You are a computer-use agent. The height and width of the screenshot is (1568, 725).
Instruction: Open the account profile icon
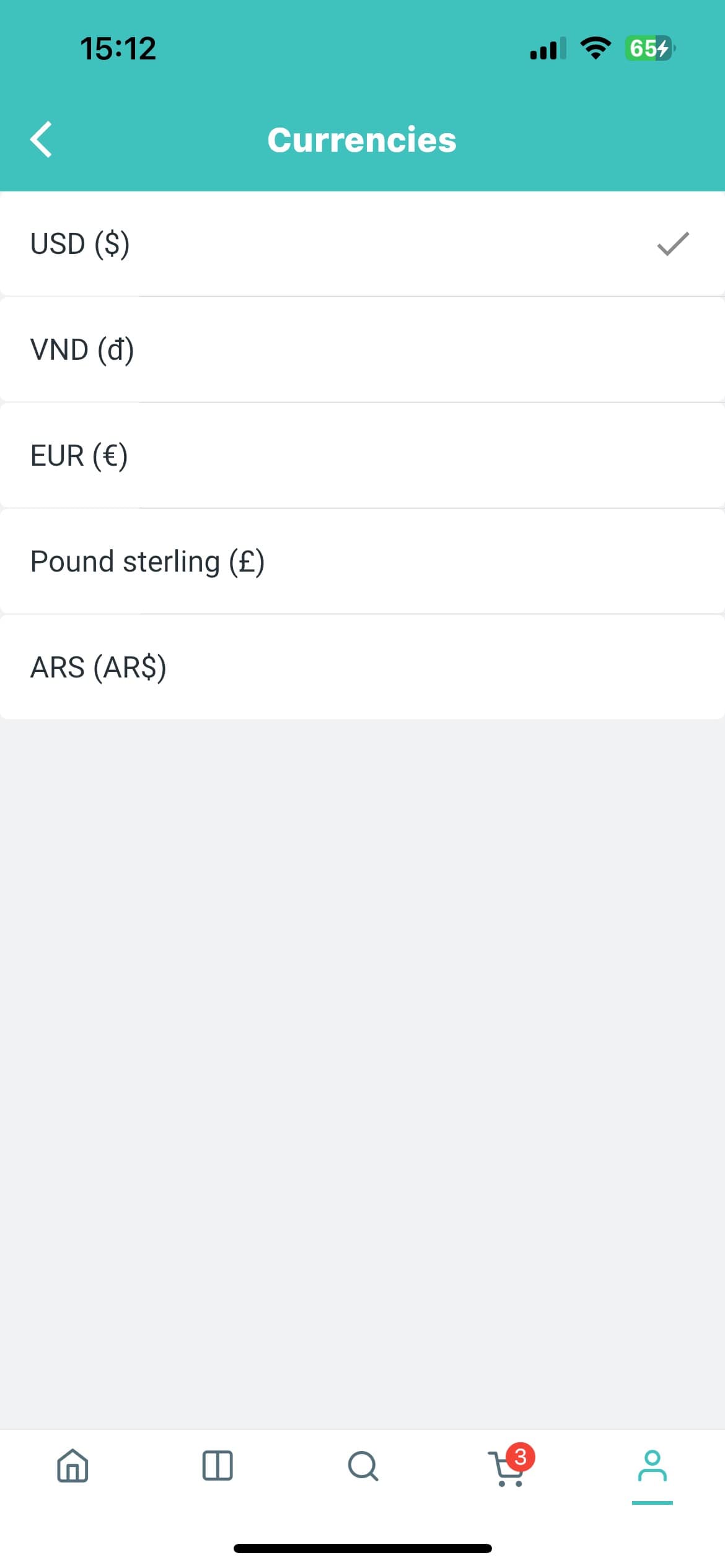point(652,1465)
